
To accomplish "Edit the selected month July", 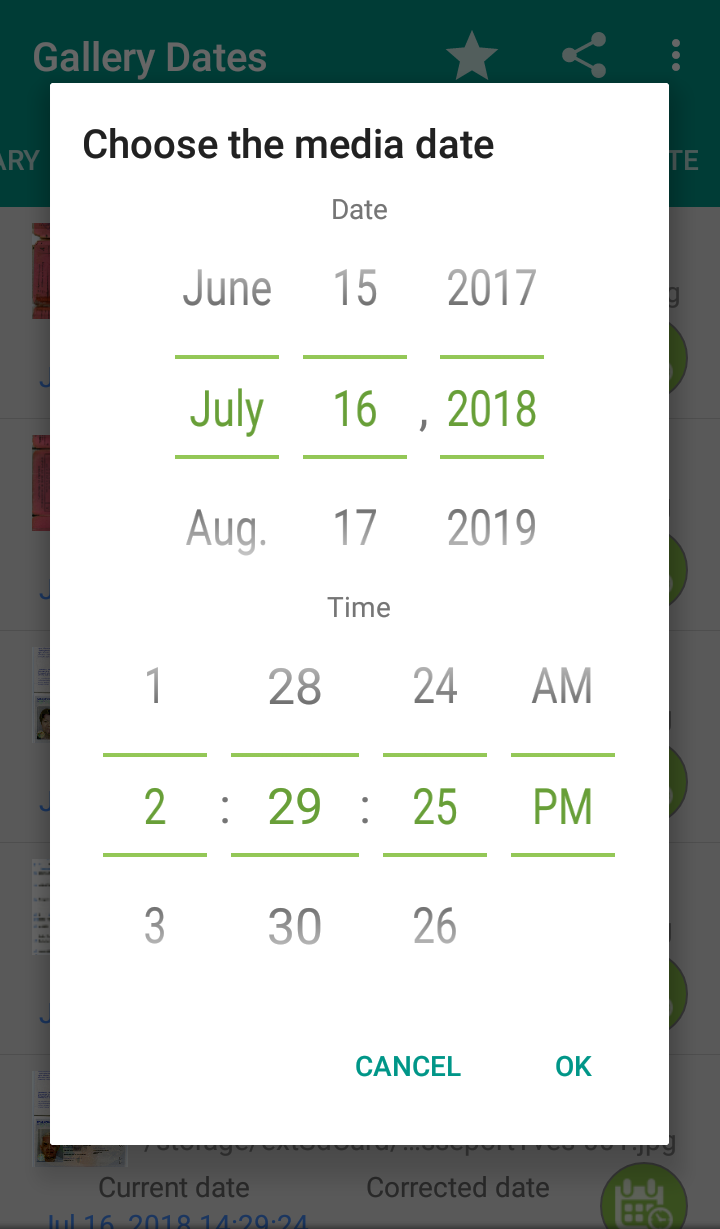I will pyautogui.click(x=227, y=409).
